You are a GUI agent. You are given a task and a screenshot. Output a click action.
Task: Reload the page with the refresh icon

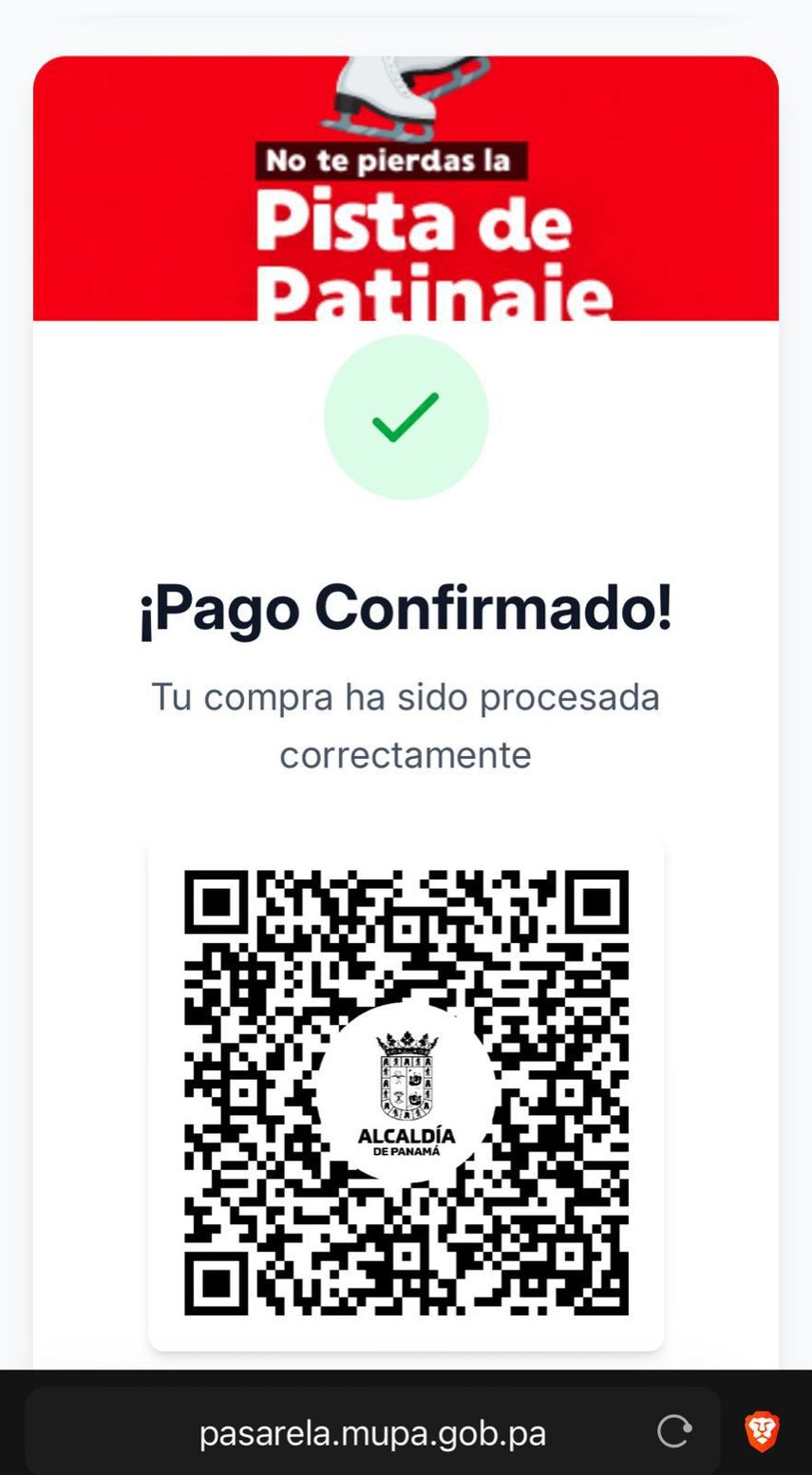[x=674, y=1431]
